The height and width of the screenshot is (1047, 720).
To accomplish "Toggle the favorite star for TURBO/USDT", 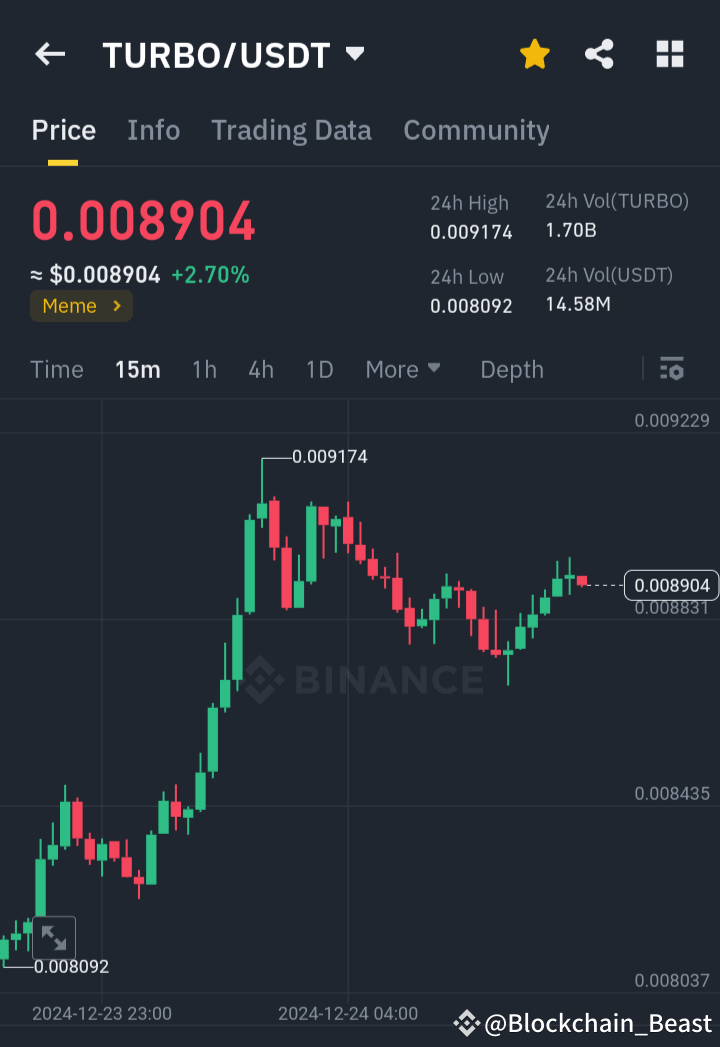I will point(534,54).
